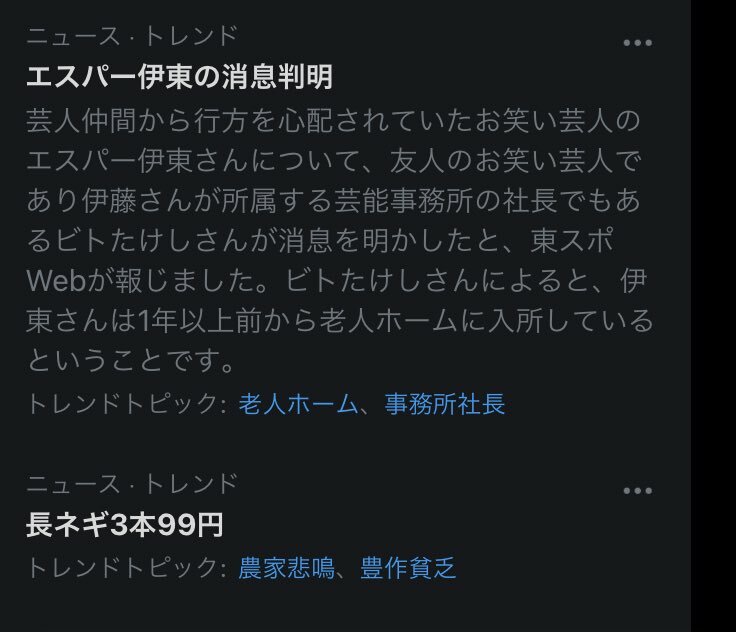Open the 長ネギ3本99円 trend
The height and width of the screenshot is (632, 736).
click(x=124, y=525)
